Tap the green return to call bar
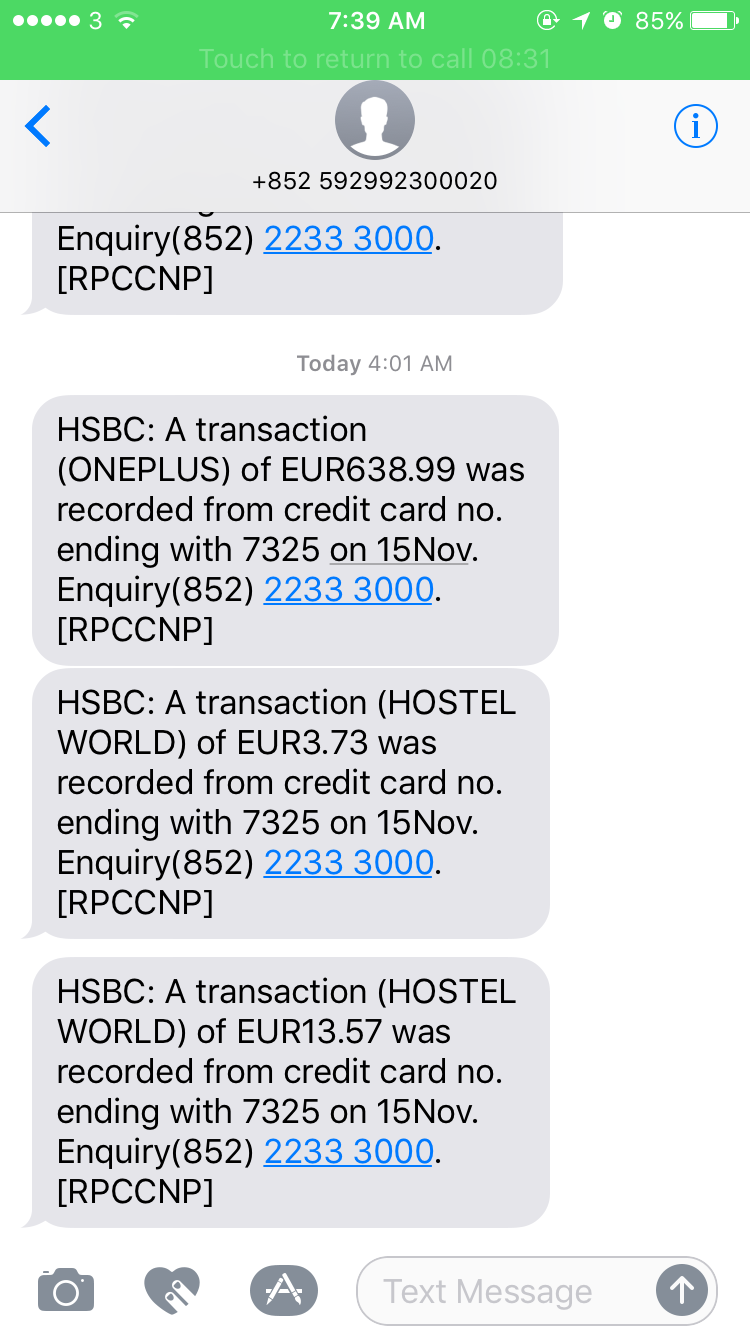The image size is (750, 1334). click(375, 59)
